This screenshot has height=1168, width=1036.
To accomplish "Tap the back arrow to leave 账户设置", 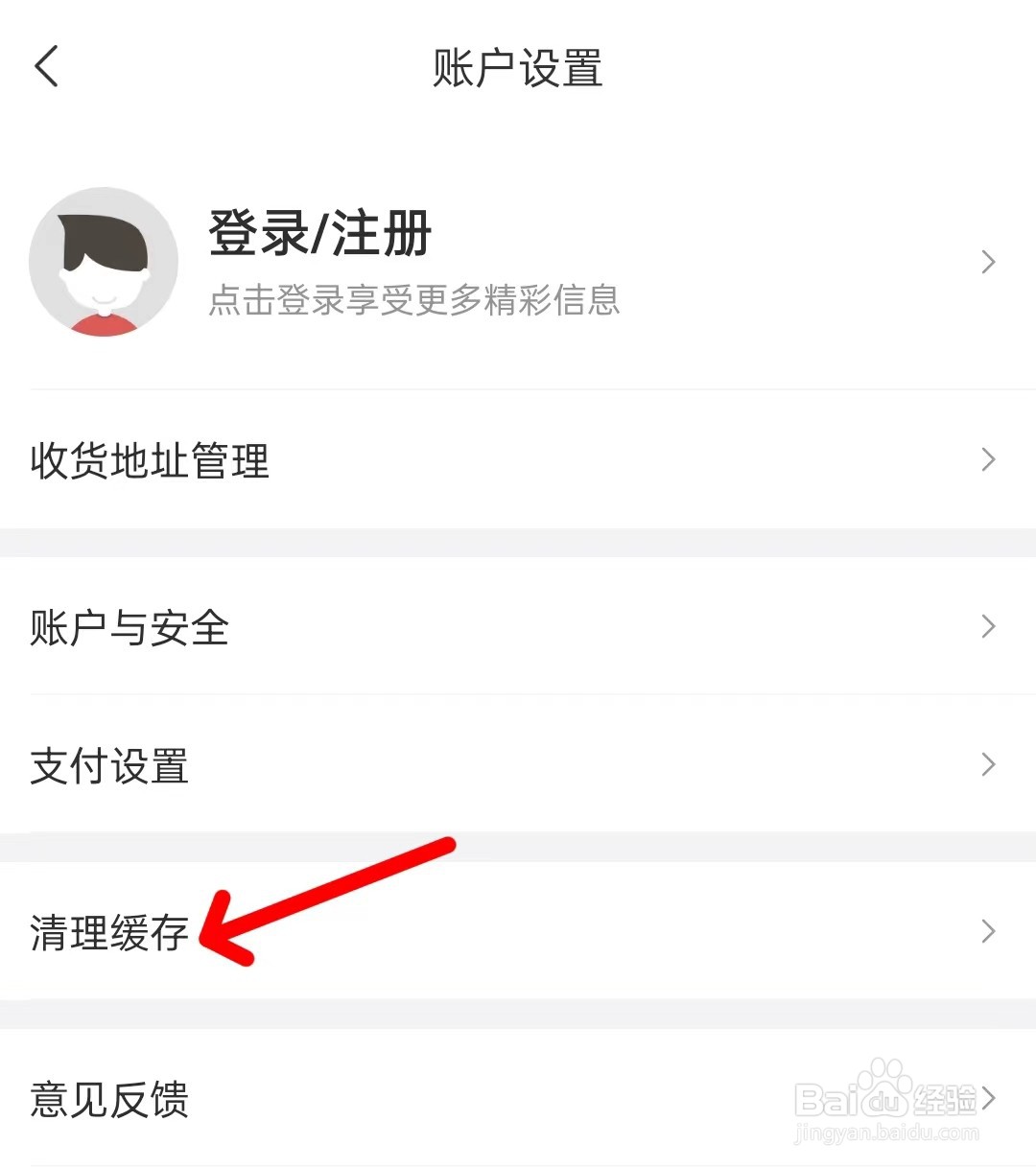I will point(46,67).
